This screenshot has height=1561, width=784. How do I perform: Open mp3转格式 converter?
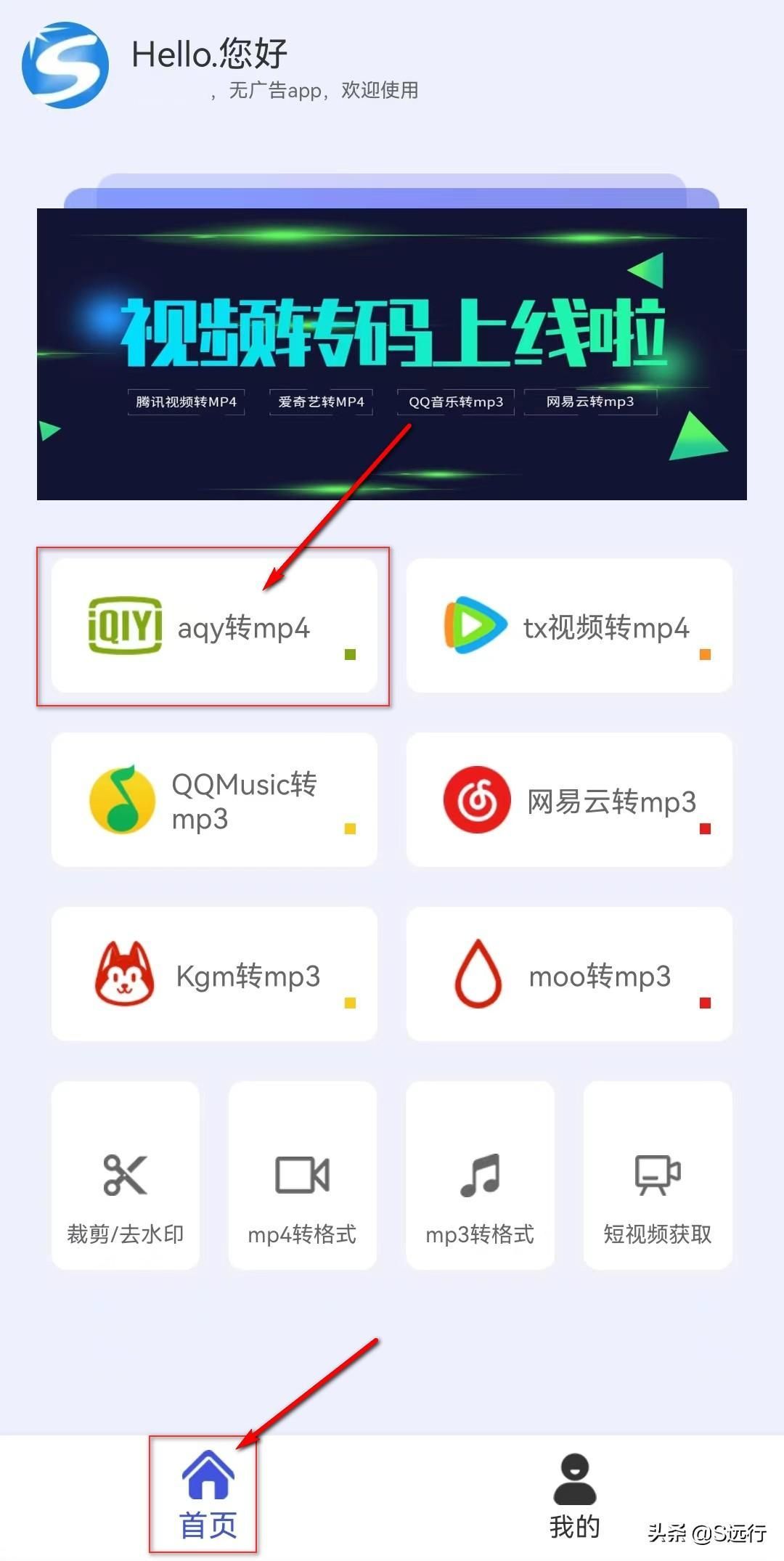(480, 1176)
